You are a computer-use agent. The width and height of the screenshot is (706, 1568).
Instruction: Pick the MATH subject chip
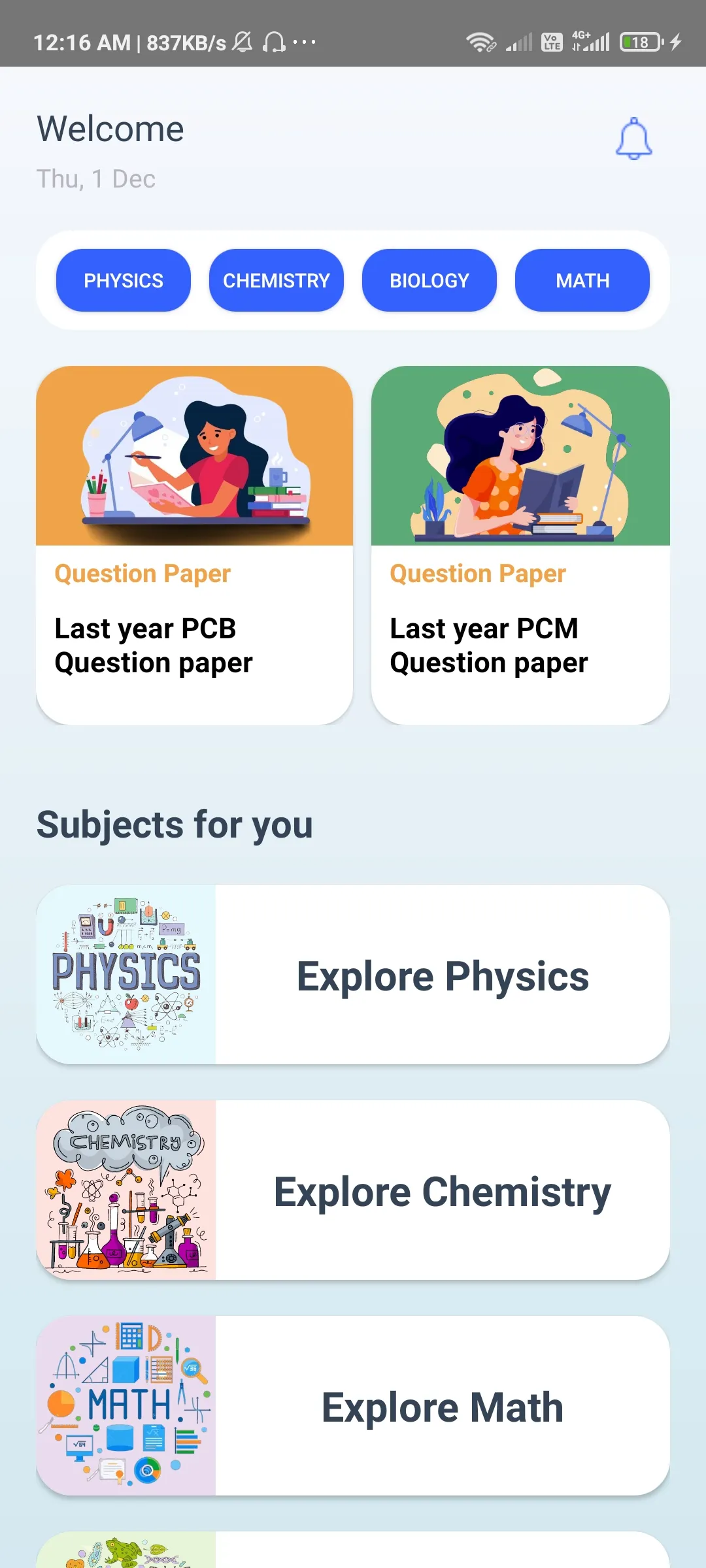pyautogui.click(x=582, y=280)
